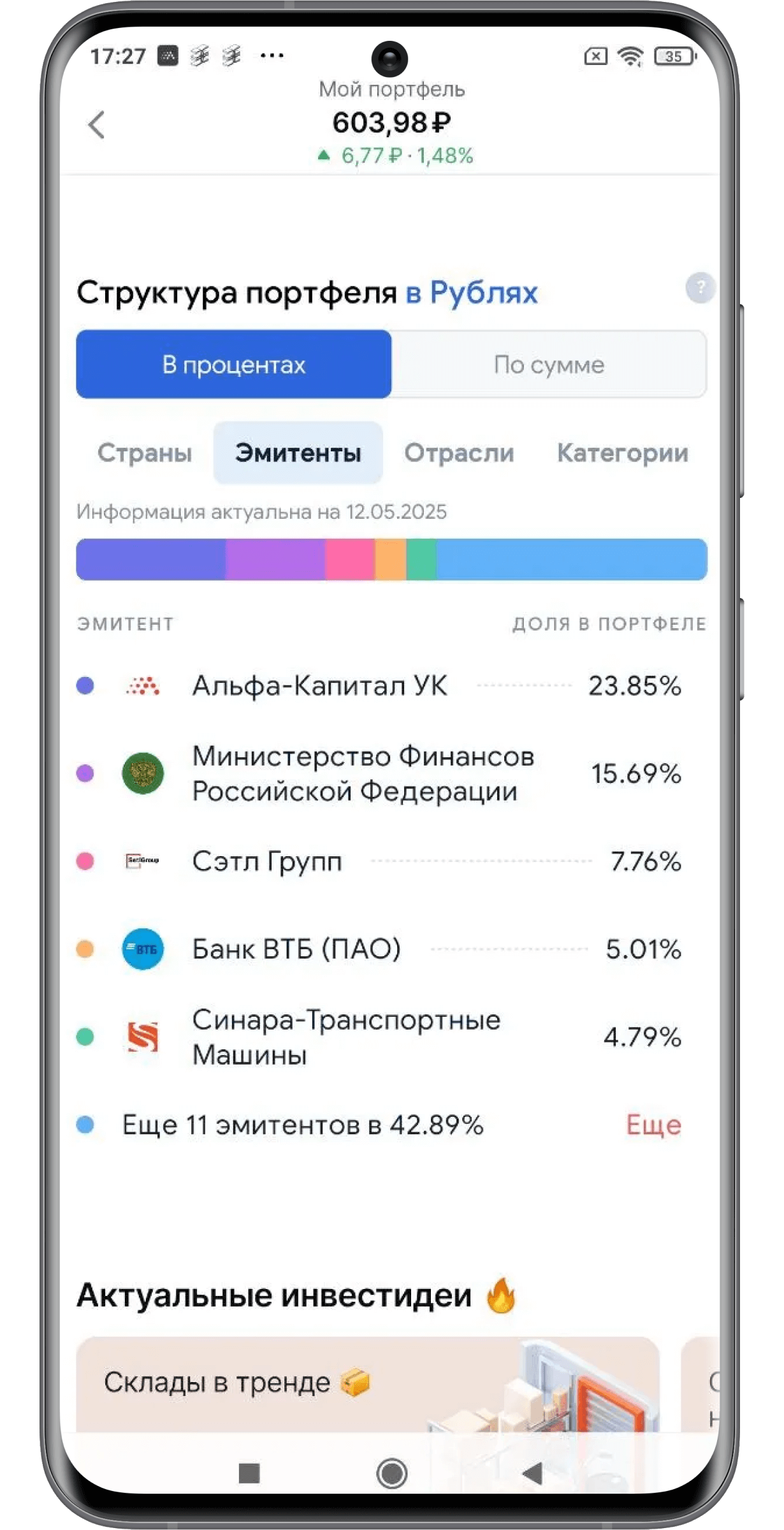Select the 'В процентах' view
This screenshot has height=1530, width=784.
coord(233,364)
